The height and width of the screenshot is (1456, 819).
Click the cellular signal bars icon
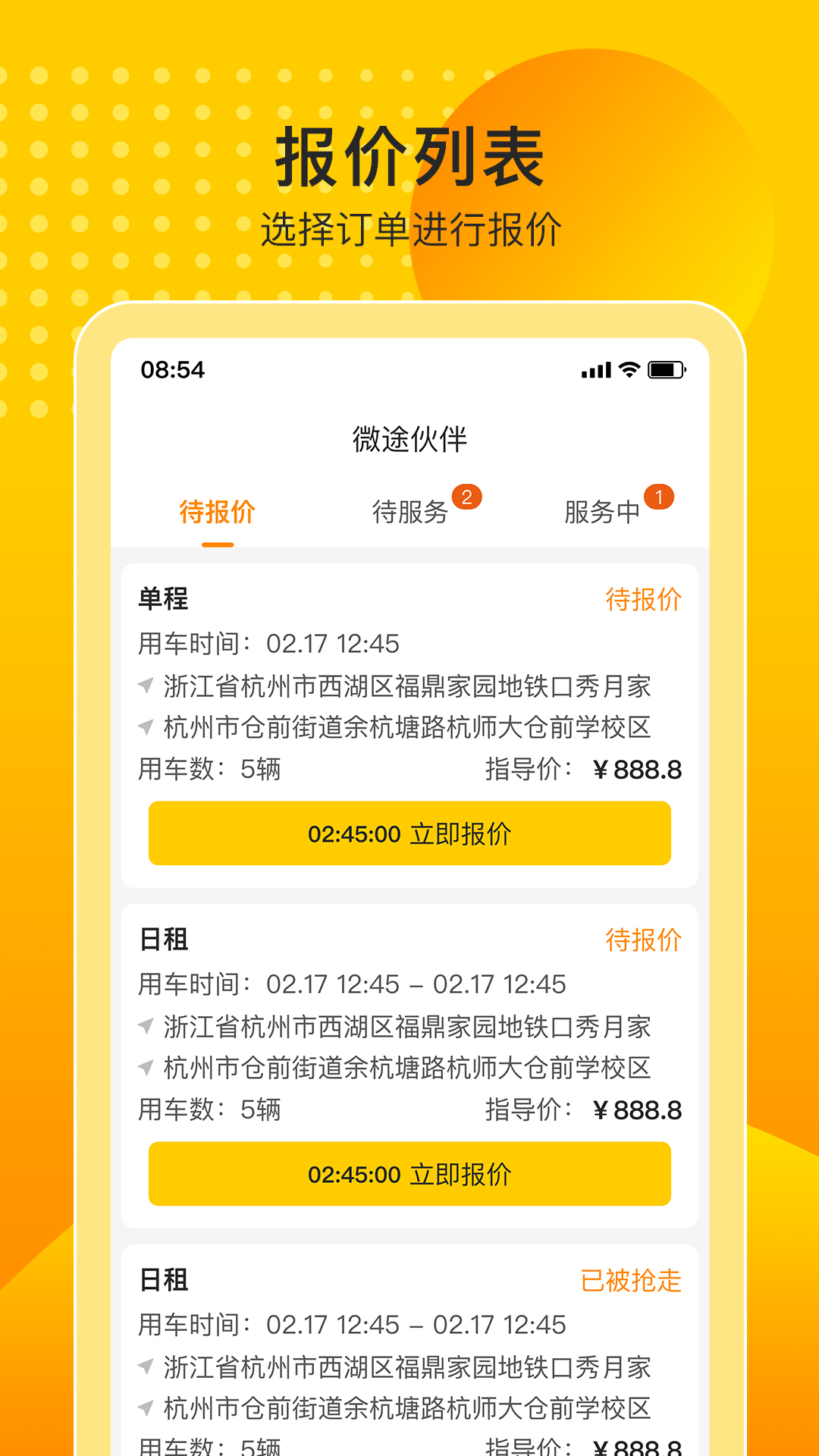[x=595, y=369]
